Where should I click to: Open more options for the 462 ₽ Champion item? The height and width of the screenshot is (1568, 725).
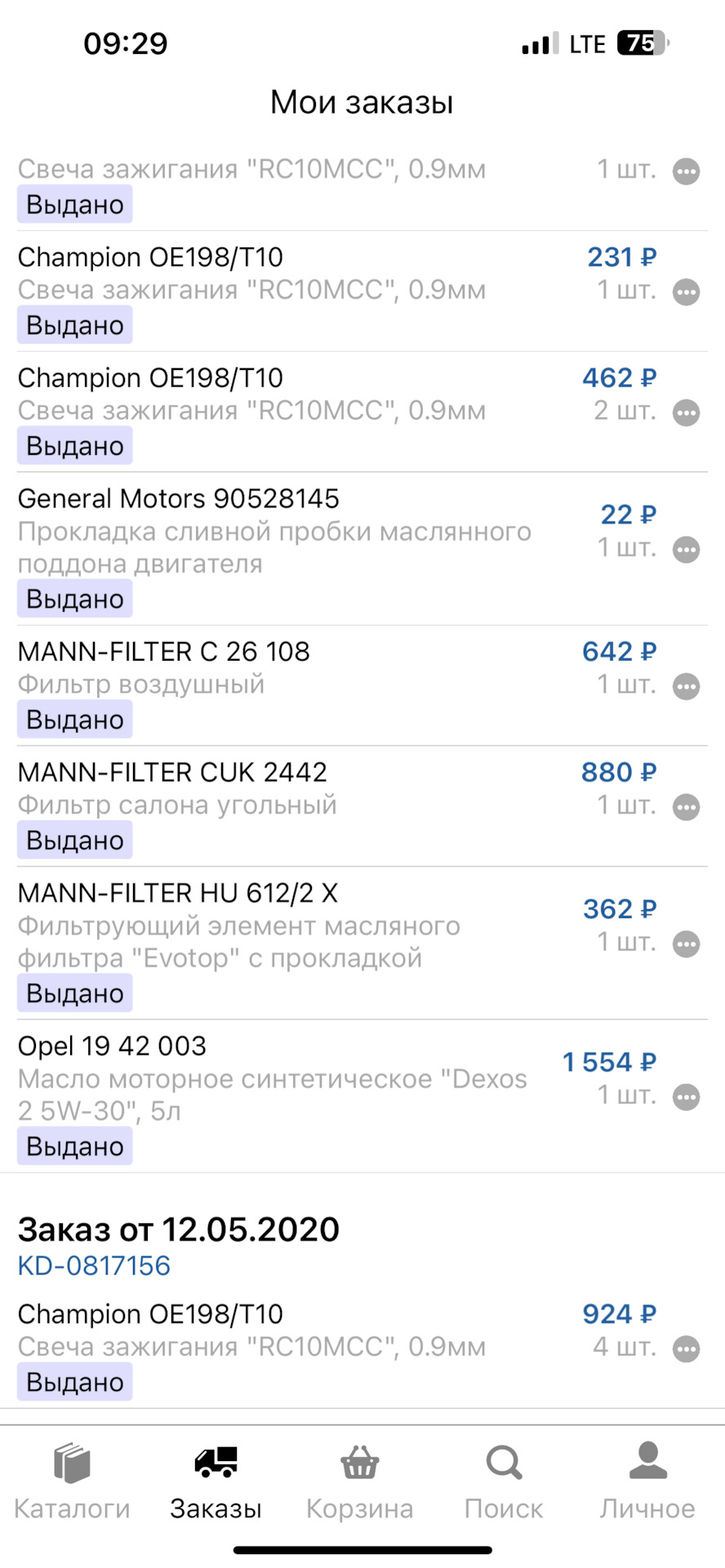pos(686,413)
